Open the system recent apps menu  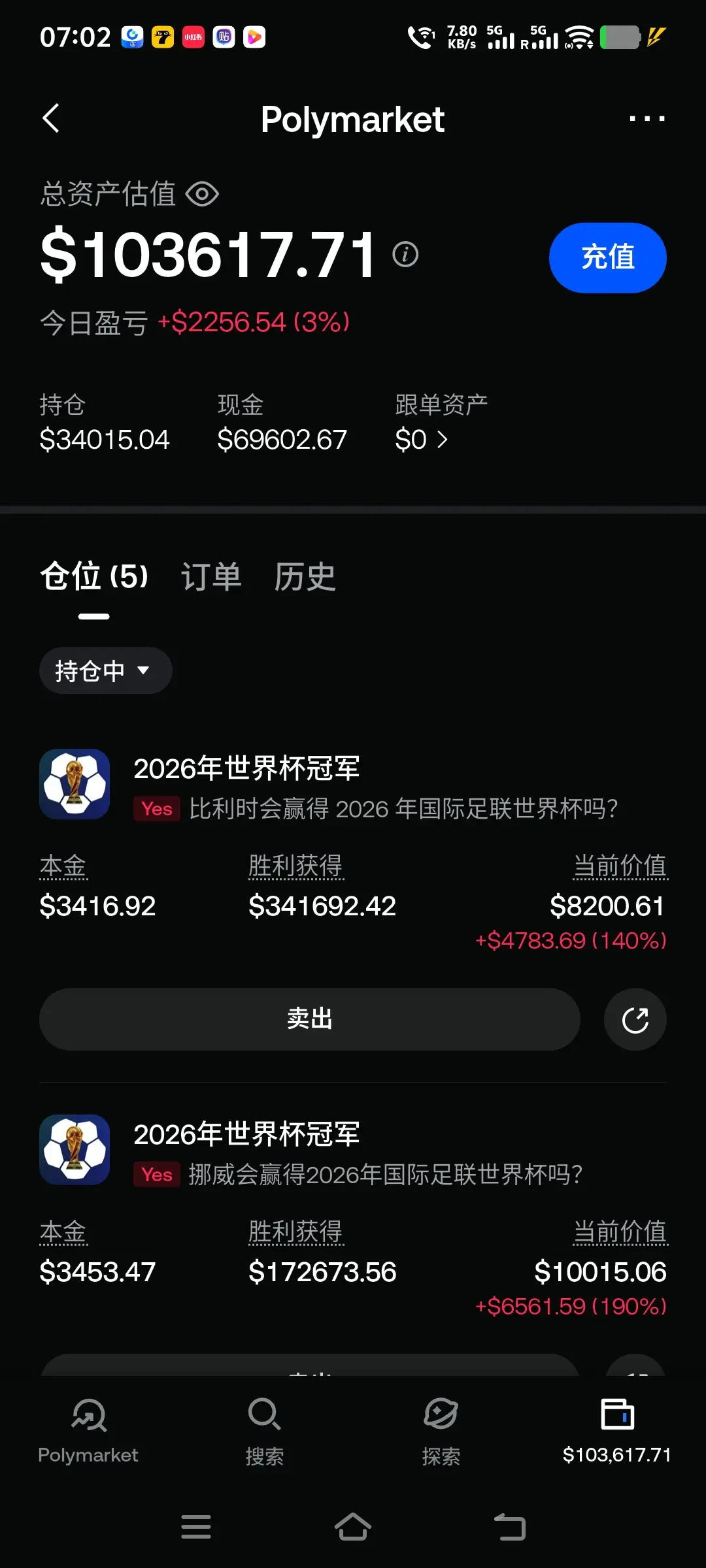(196, 1527)
